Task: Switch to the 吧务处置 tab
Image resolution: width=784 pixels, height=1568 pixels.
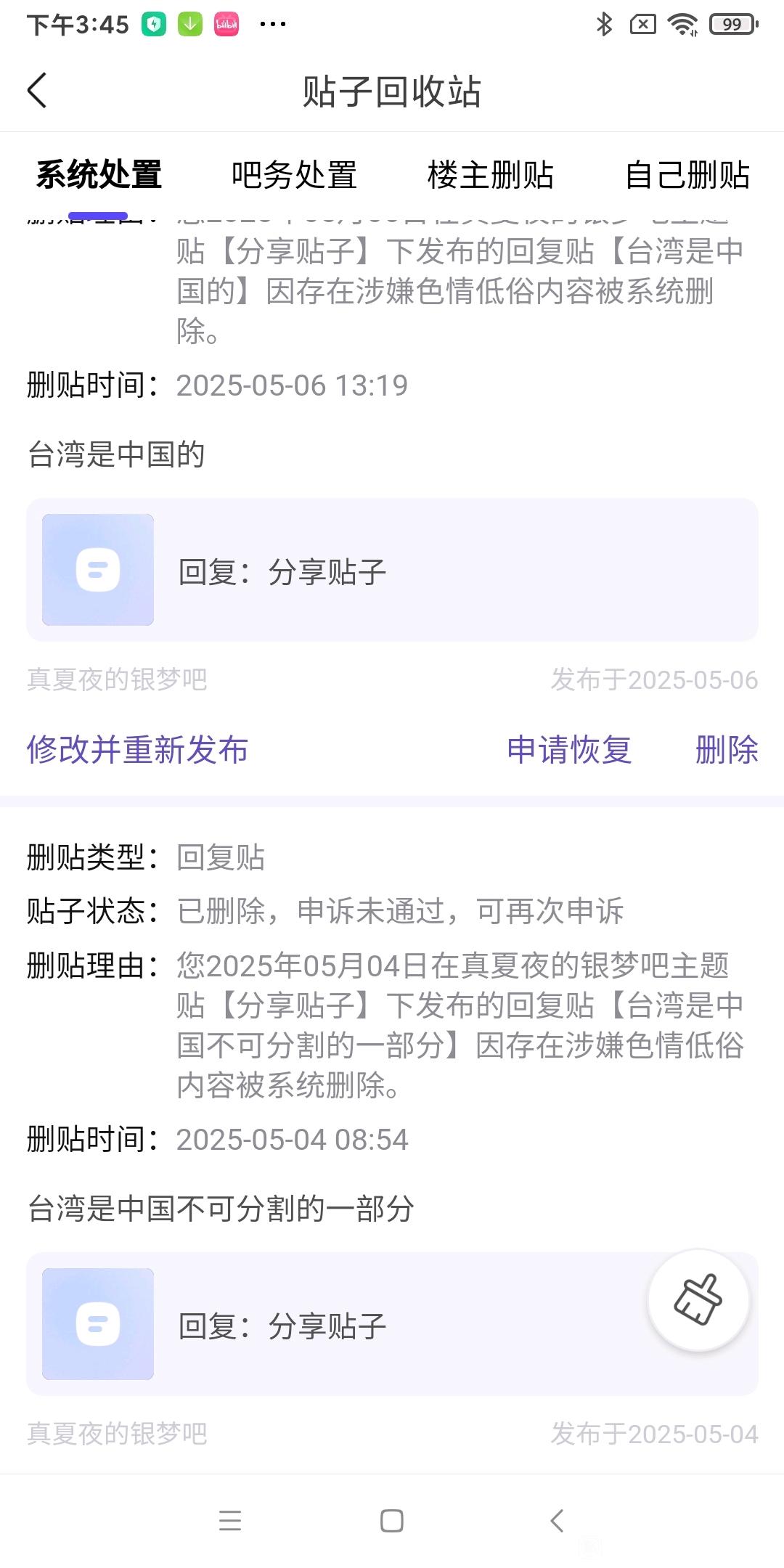Action: pyautogui.click(x=294, y=175)
